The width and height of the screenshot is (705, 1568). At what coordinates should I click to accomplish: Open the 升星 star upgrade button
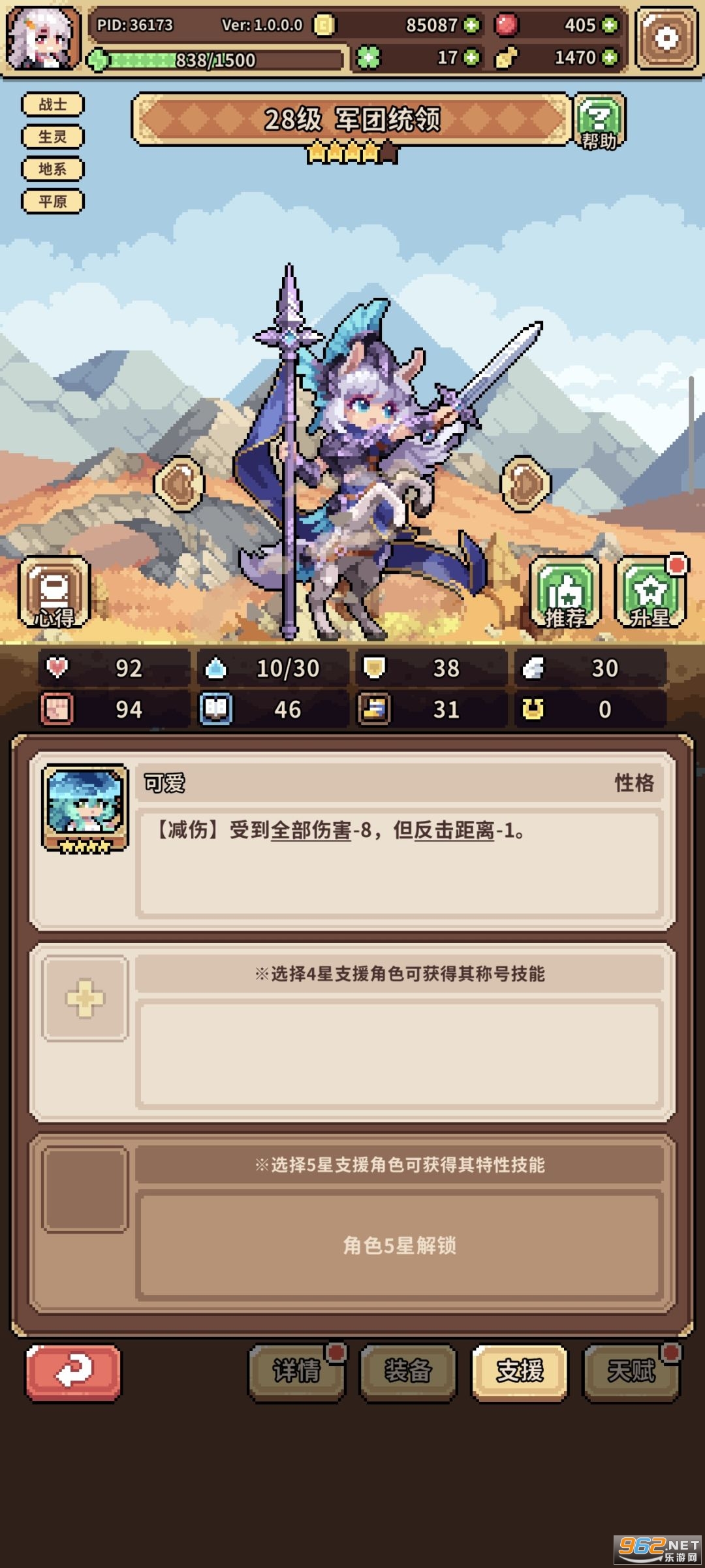(650, 593)
